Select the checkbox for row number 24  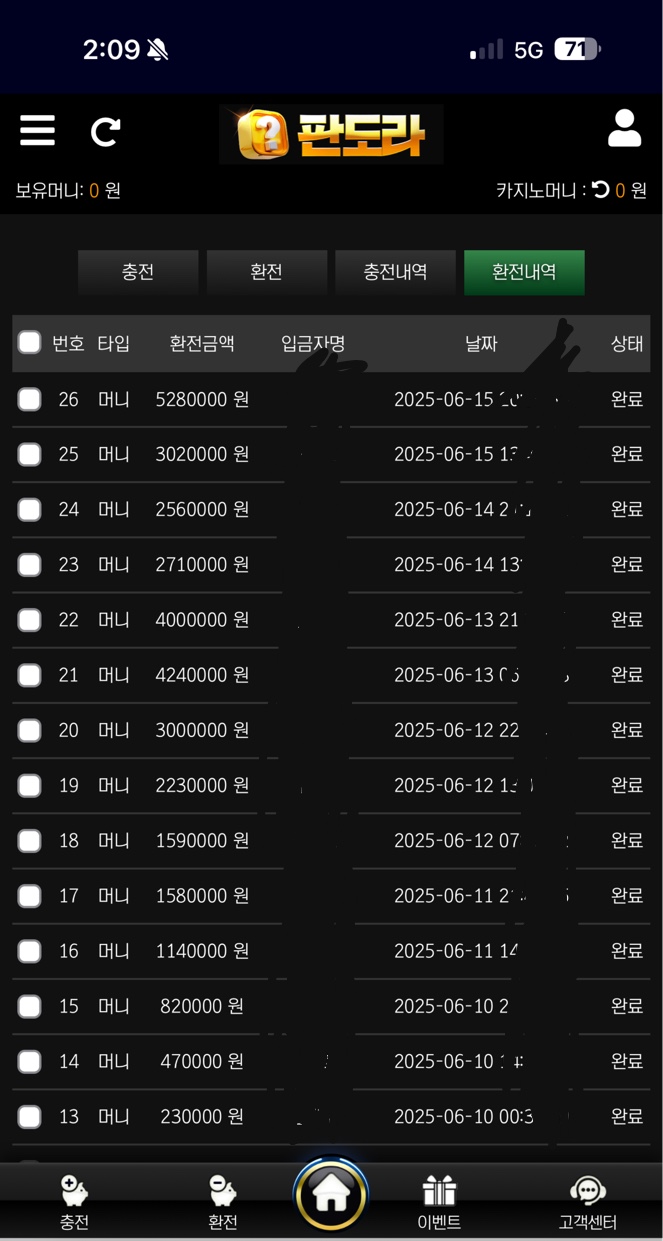pyautogui.click(x=30, y=510)
